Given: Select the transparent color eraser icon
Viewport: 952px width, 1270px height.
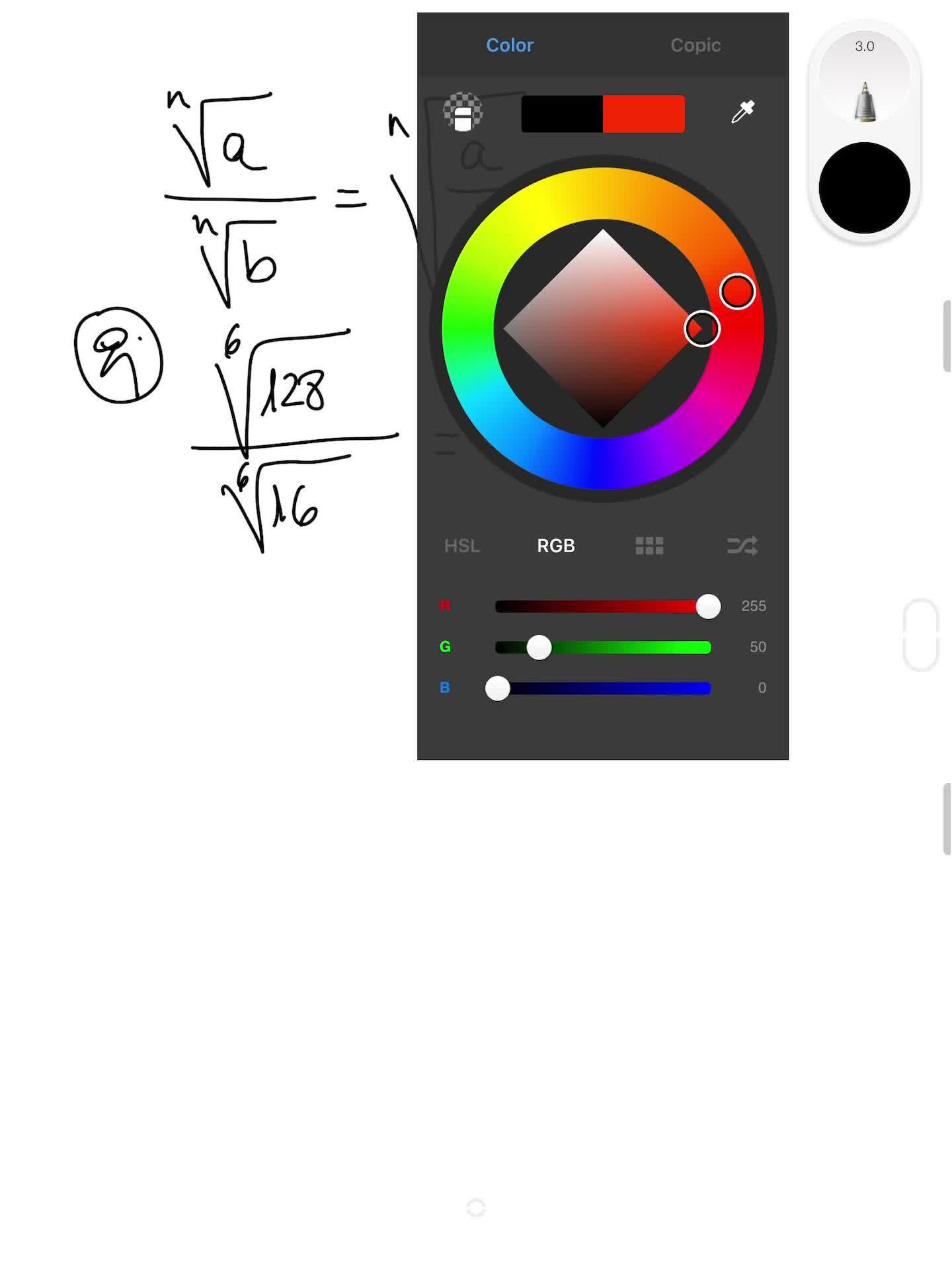Looking at the screenshot, I should pos(463,112).
